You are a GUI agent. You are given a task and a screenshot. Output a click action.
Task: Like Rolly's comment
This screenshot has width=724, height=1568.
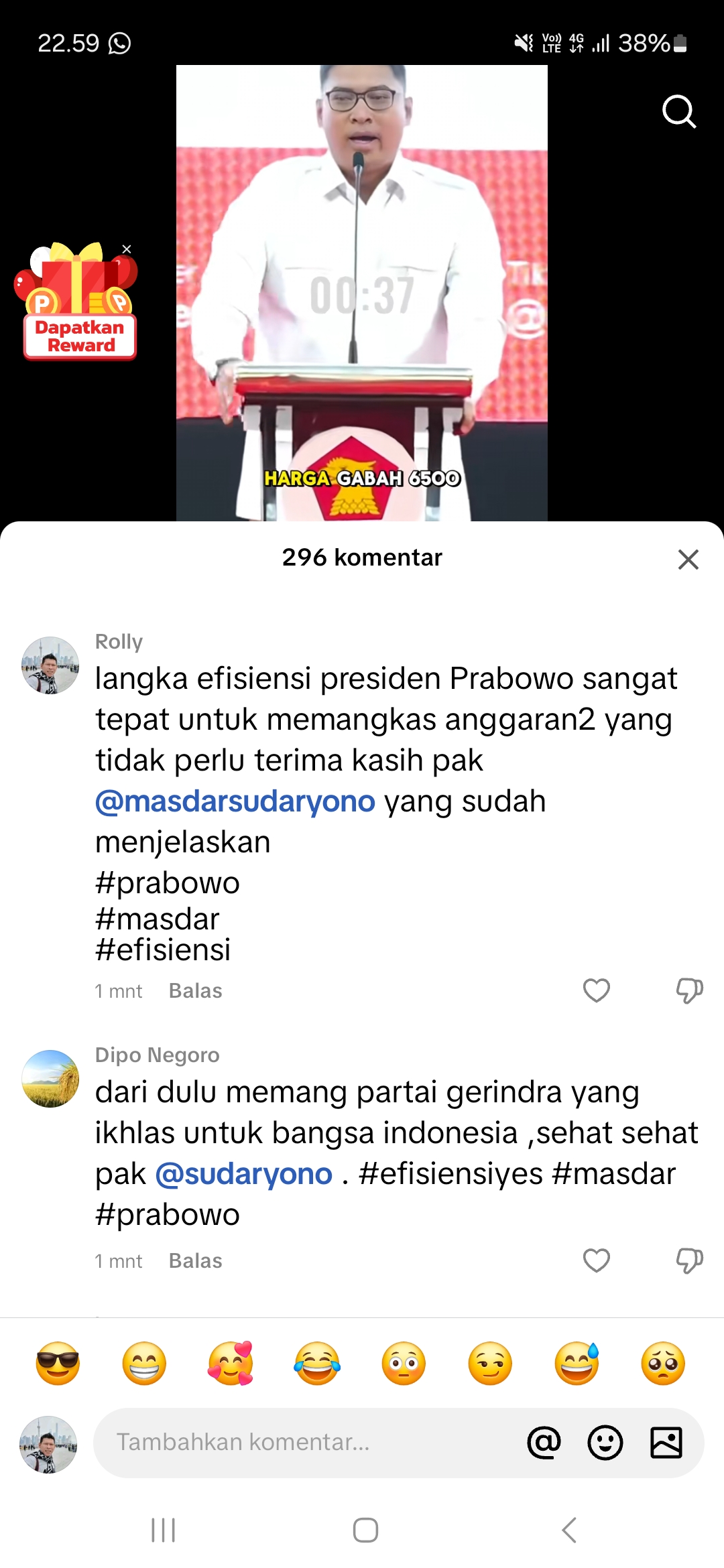click(596, 990)
